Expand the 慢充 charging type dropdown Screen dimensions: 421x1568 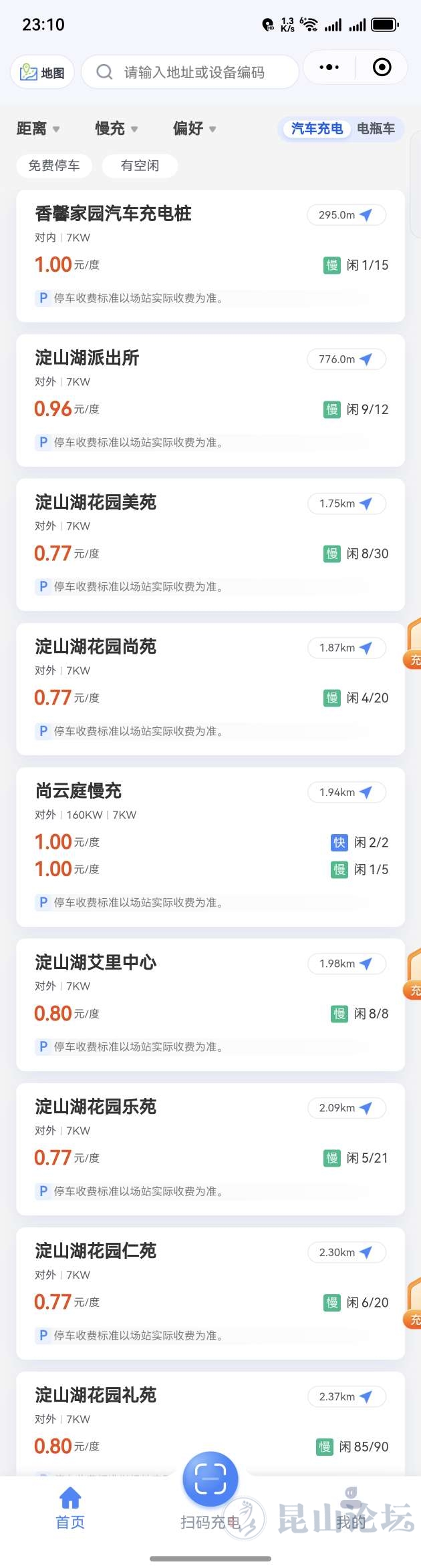116,128
